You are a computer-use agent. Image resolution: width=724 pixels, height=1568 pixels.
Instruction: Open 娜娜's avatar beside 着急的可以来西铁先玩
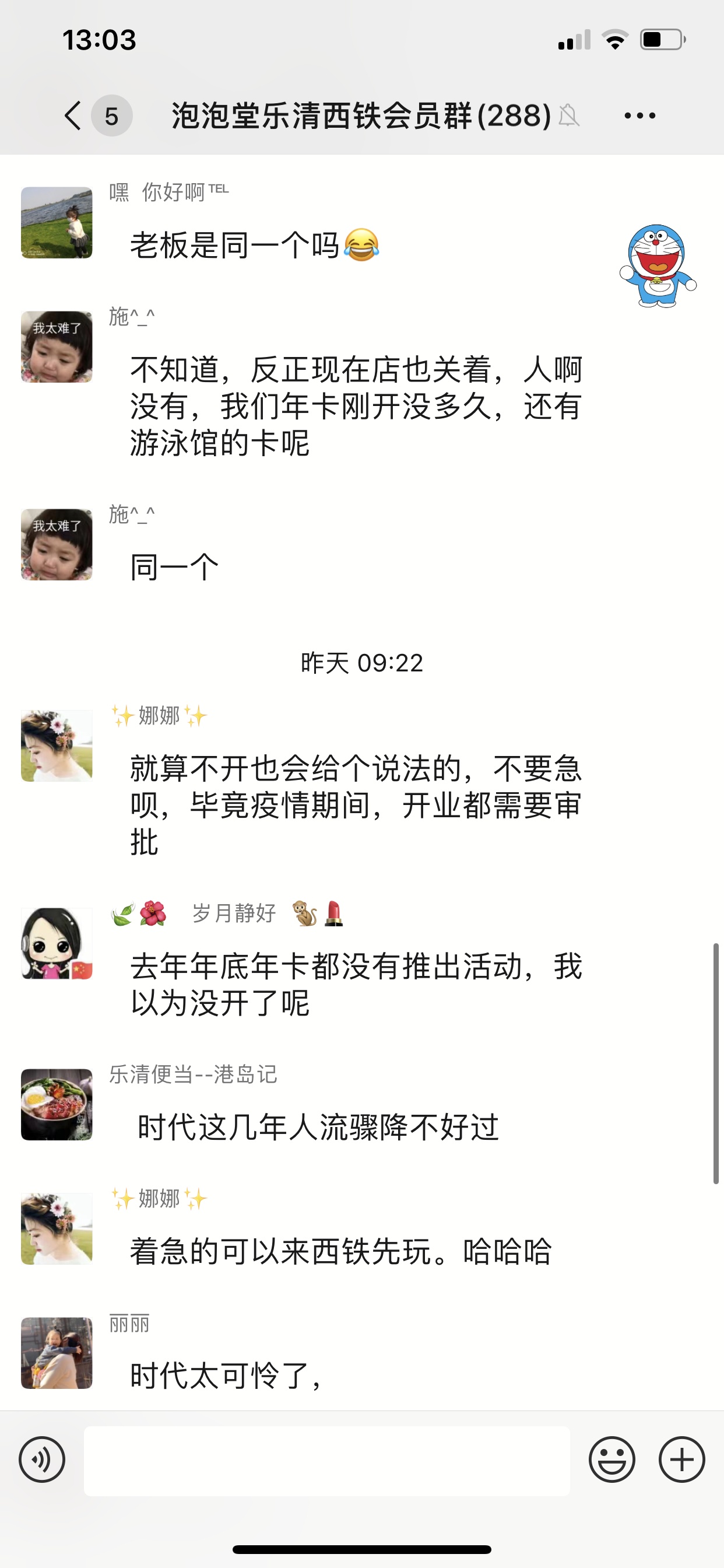(57, 1228)
